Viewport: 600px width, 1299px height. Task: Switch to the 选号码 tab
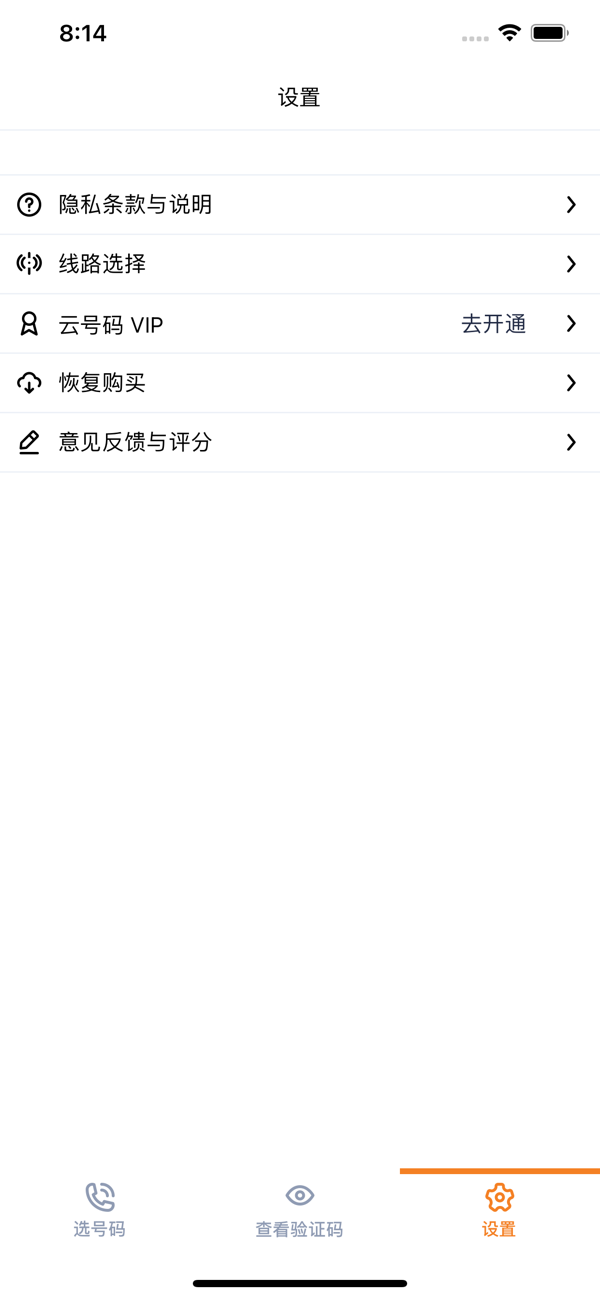[x=99, y=1210]
